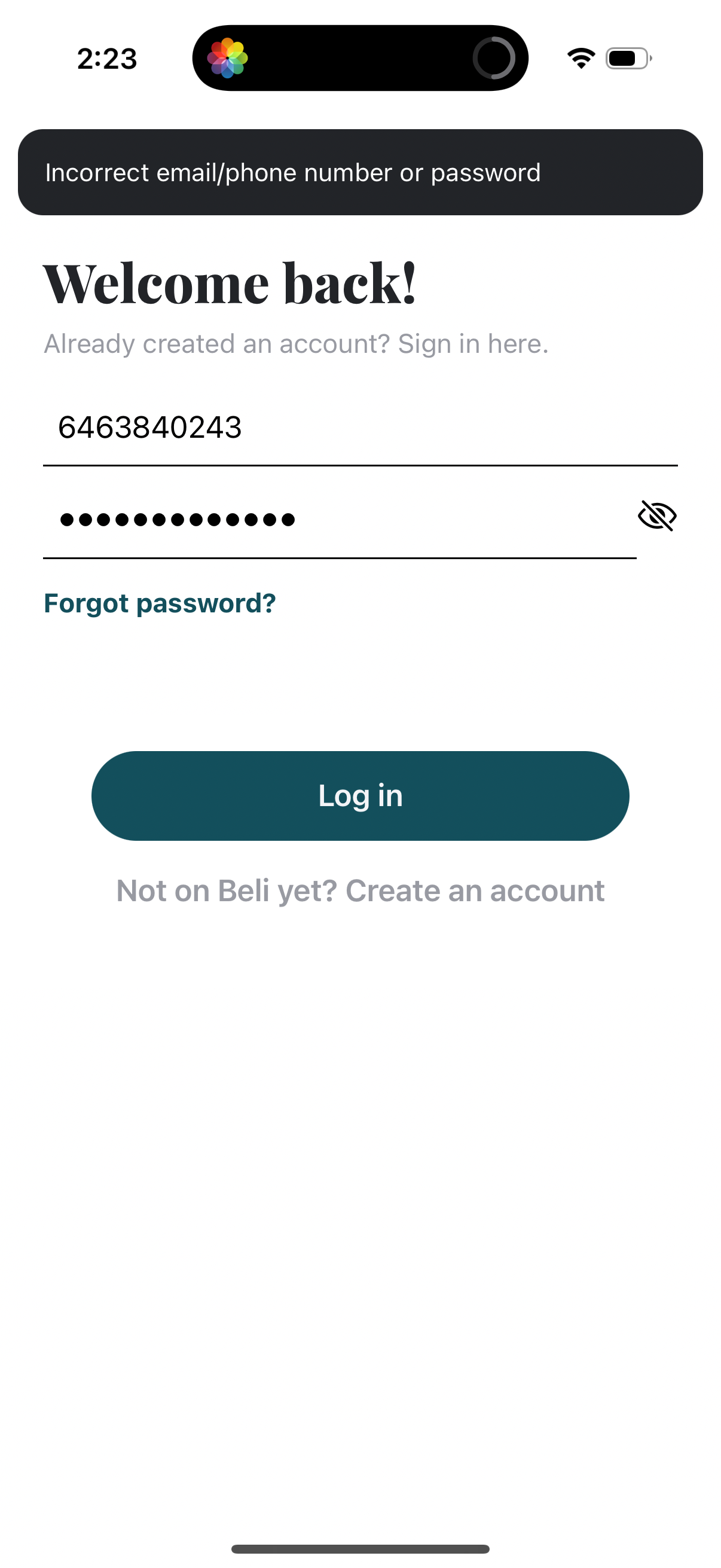Viewport: 721px width, 1568px height.
Task: Tap the clock showing 2:23
Action: pos(106,59)
